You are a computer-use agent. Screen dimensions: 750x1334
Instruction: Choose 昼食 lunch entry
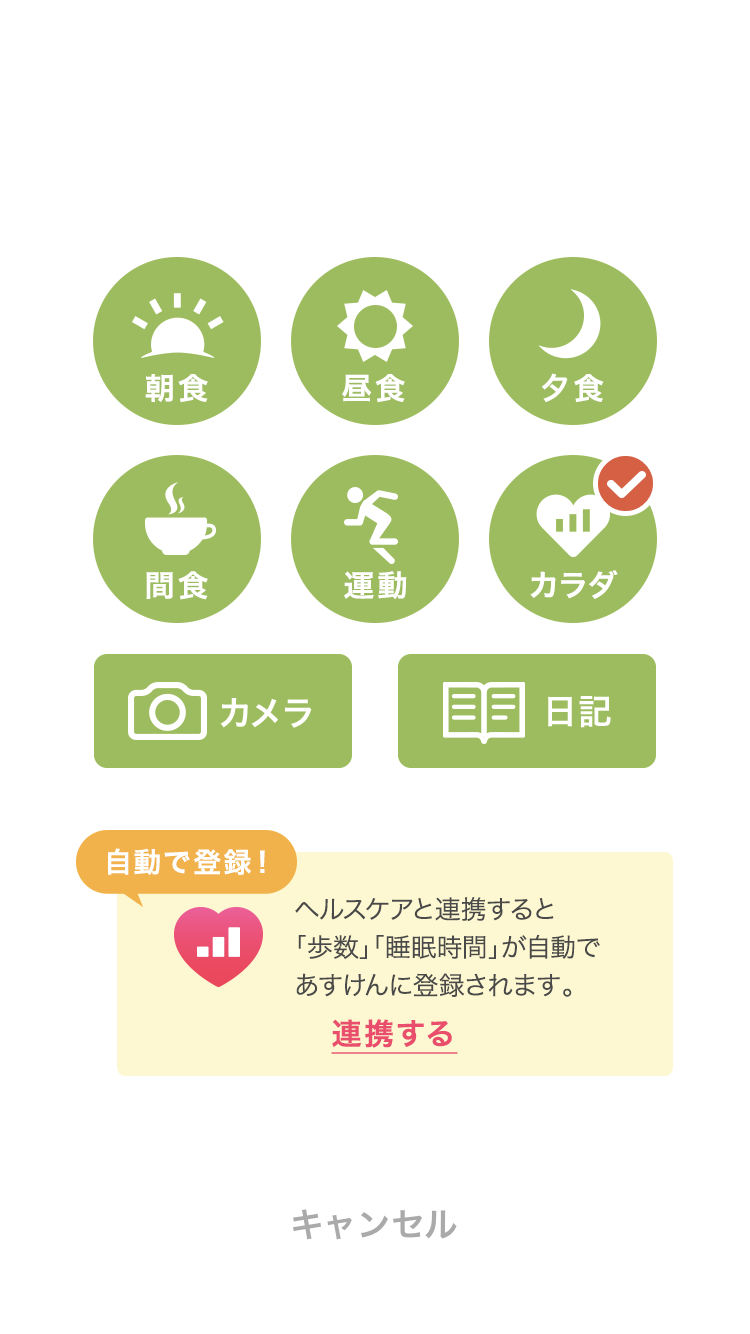(x=375, y=341)
